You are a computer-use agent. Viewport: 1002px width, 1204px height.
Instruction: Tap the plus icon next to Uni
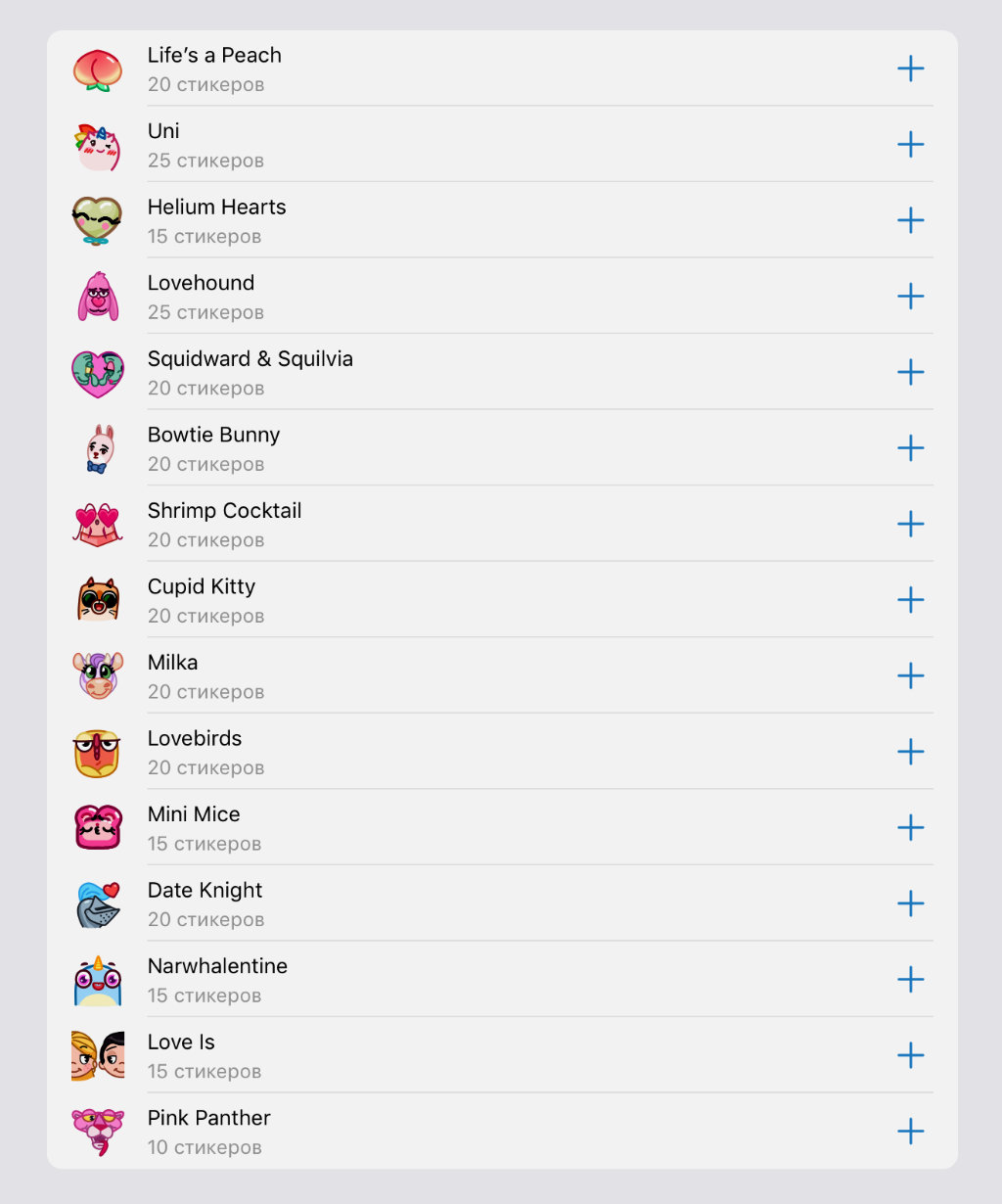tap(910, 145)
